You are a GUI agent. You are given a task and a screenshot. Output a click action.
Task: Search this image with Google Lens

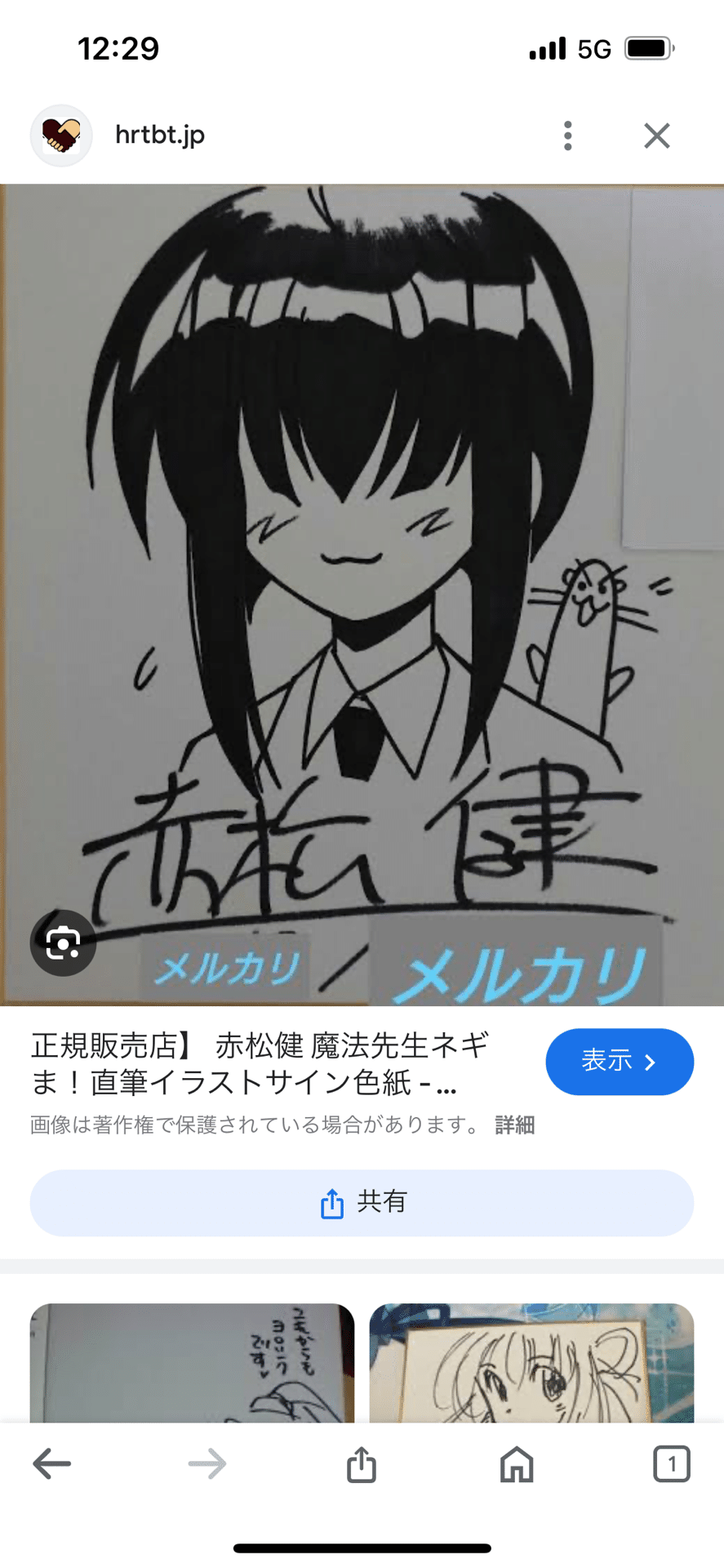[63, 943]
